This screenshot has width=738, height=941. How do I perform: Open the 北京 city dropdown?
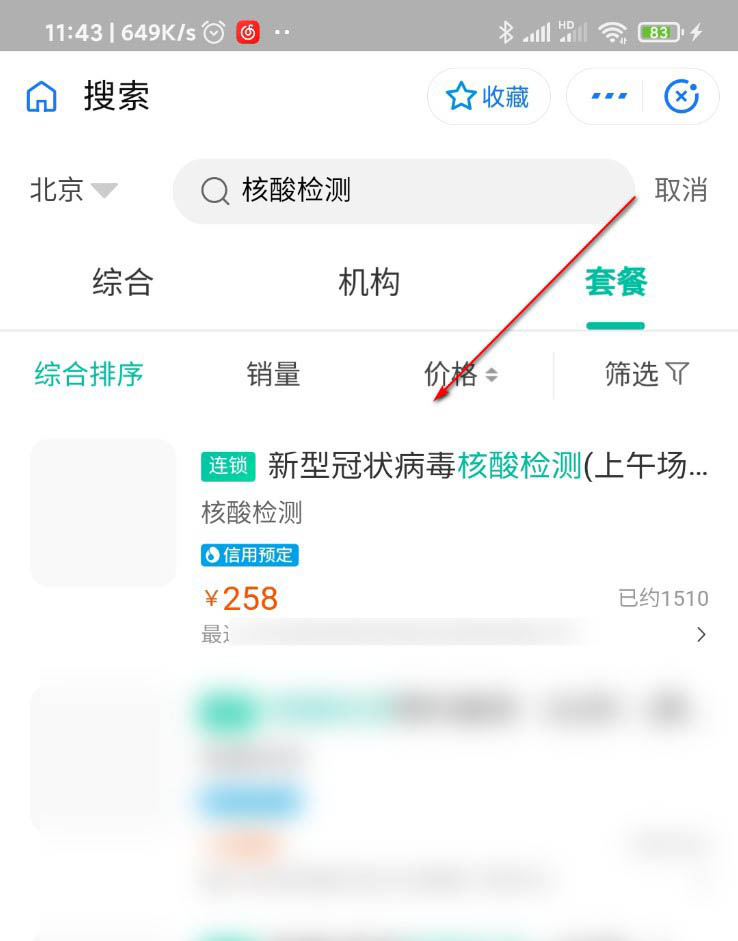point(74,190)
